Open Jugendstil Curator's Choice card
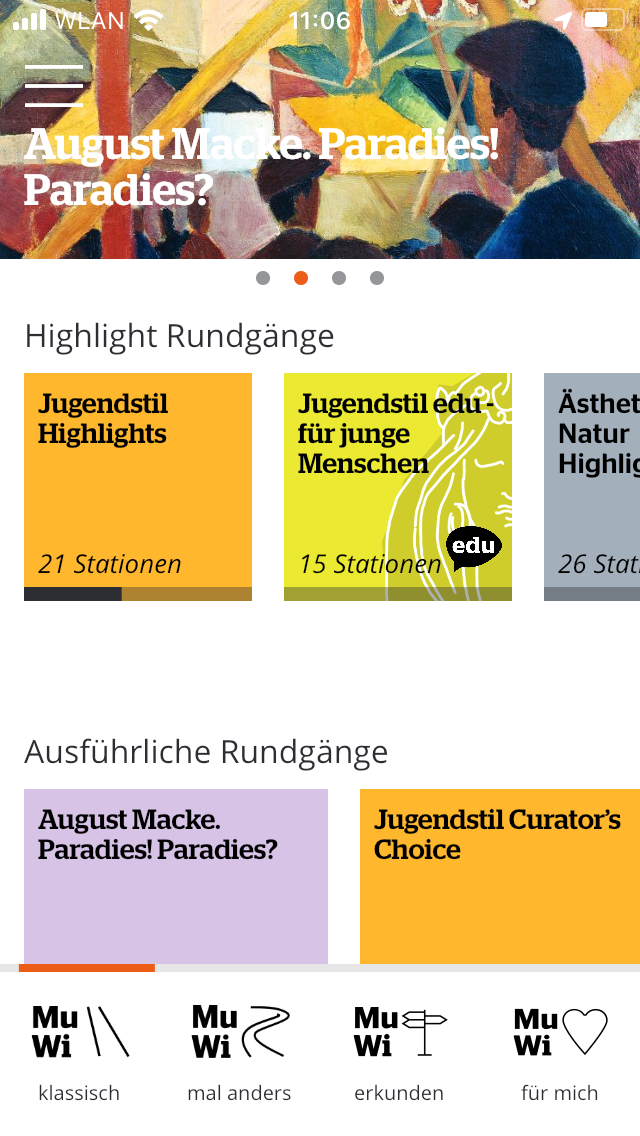 tap(500, 877)
